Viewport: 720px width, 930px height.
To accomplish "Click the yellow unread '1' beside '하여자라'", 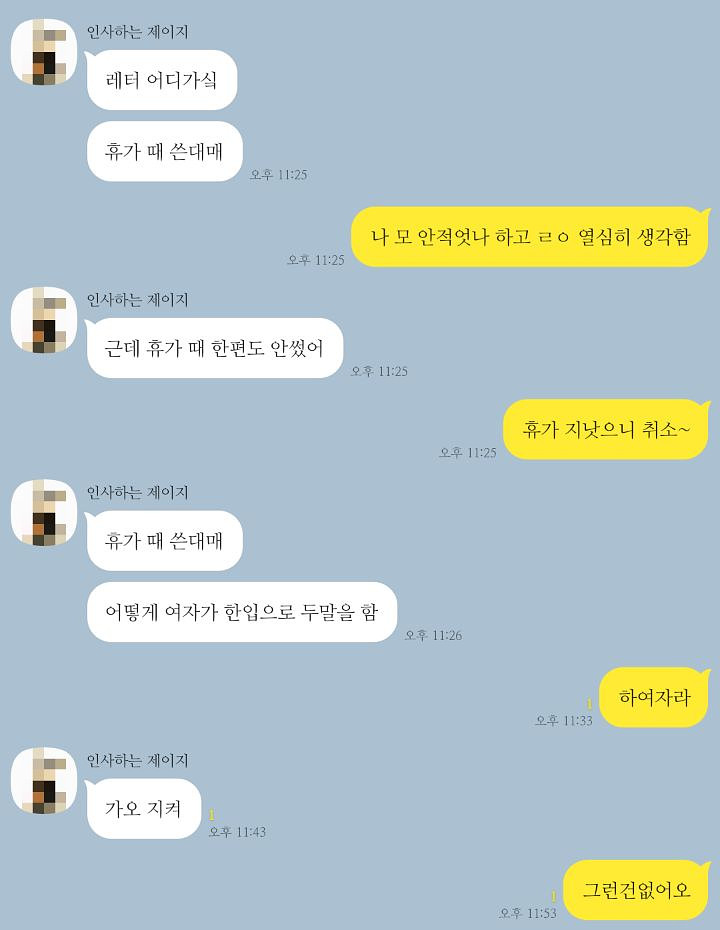I will [x=592, y=704].
